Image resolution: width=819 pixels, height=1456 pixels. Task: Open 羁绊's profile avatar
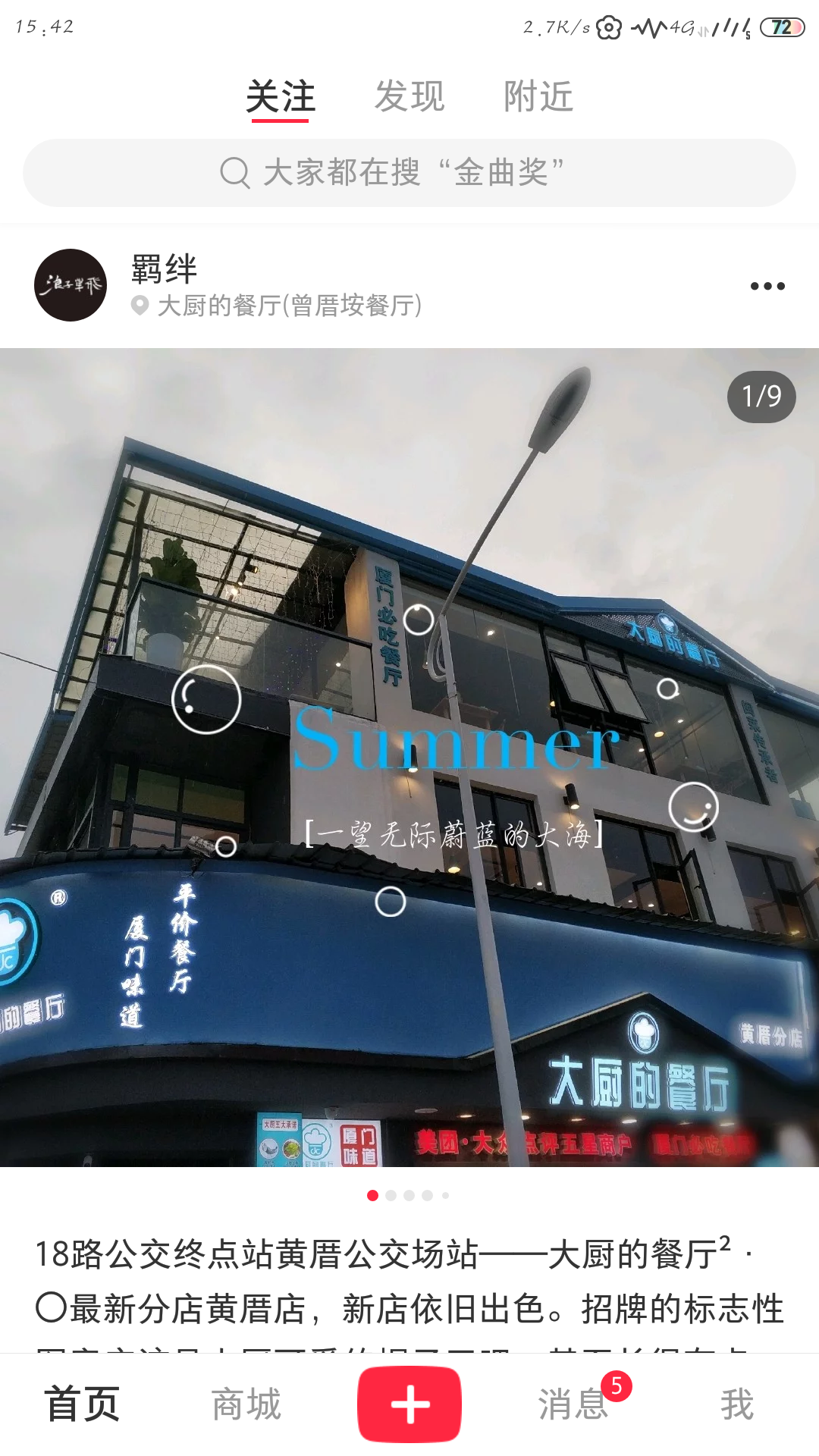coord(71,285)
